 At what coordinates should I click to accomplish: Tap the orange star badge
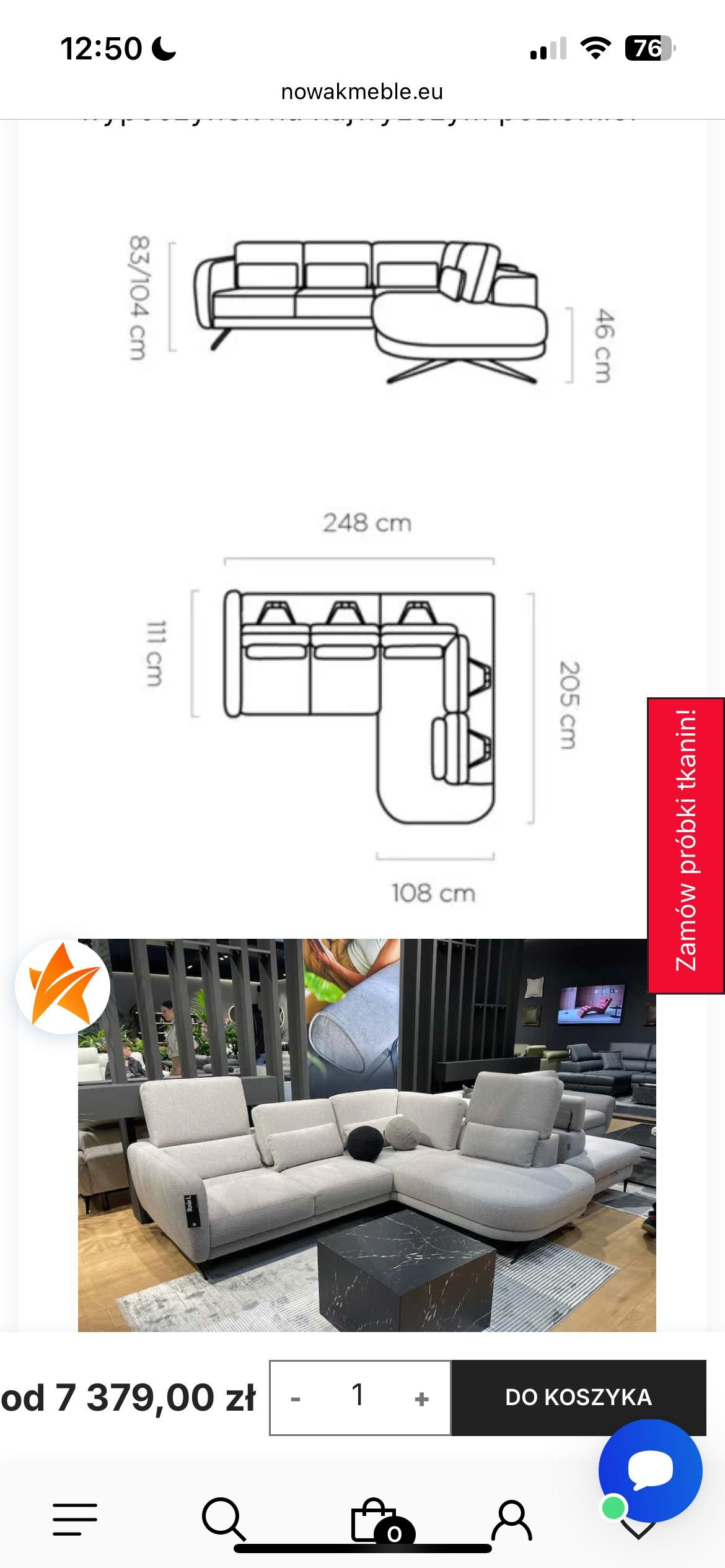click(x=63, y=987)
